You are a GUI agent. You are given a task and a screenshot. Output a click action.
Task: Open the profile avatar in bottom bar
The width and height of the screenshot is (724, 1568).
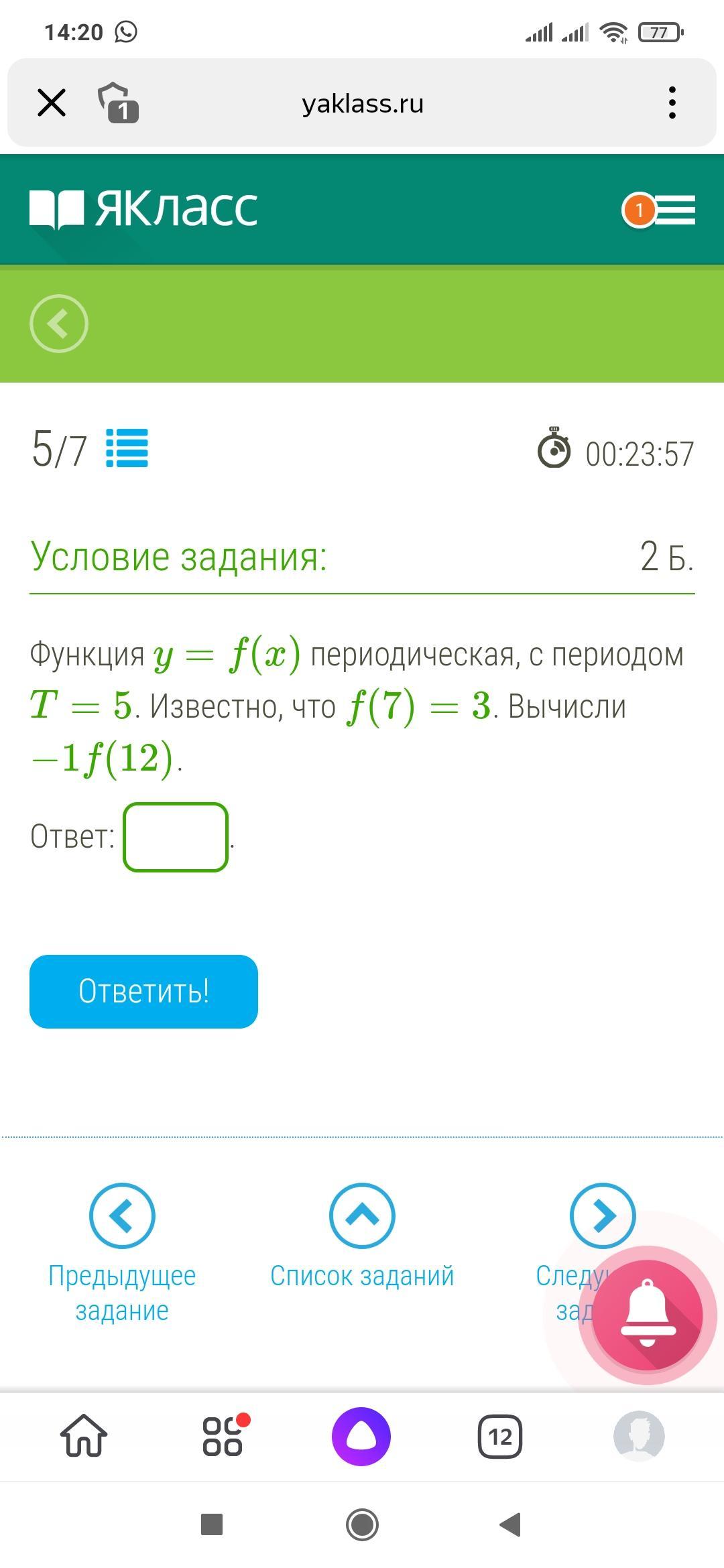pyautogui.click(x=639, y=1436)
